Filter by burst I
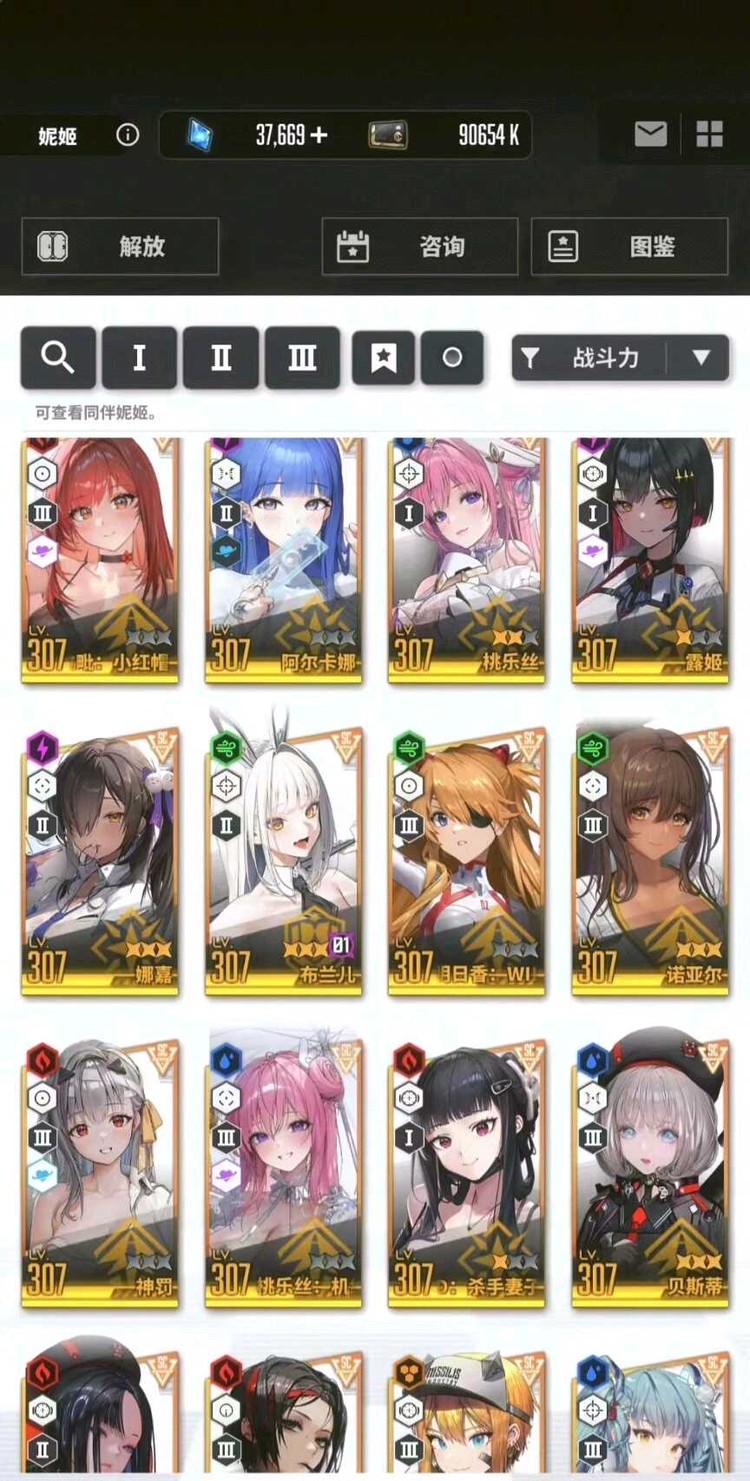This screenshot has height=1481, width=750. click(139, 357)
